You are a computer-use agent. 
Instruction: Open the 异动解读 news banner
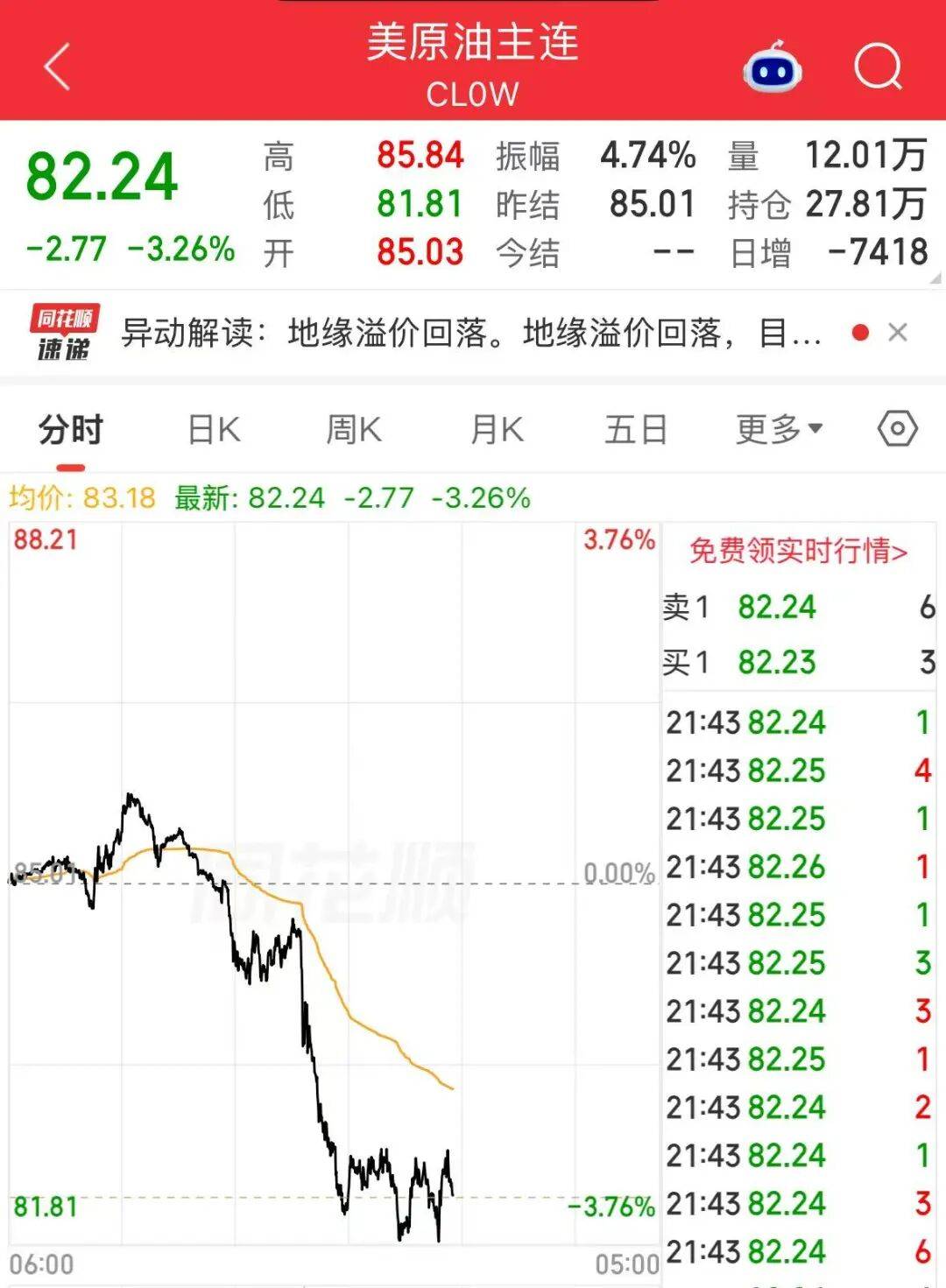pos(471,334)
